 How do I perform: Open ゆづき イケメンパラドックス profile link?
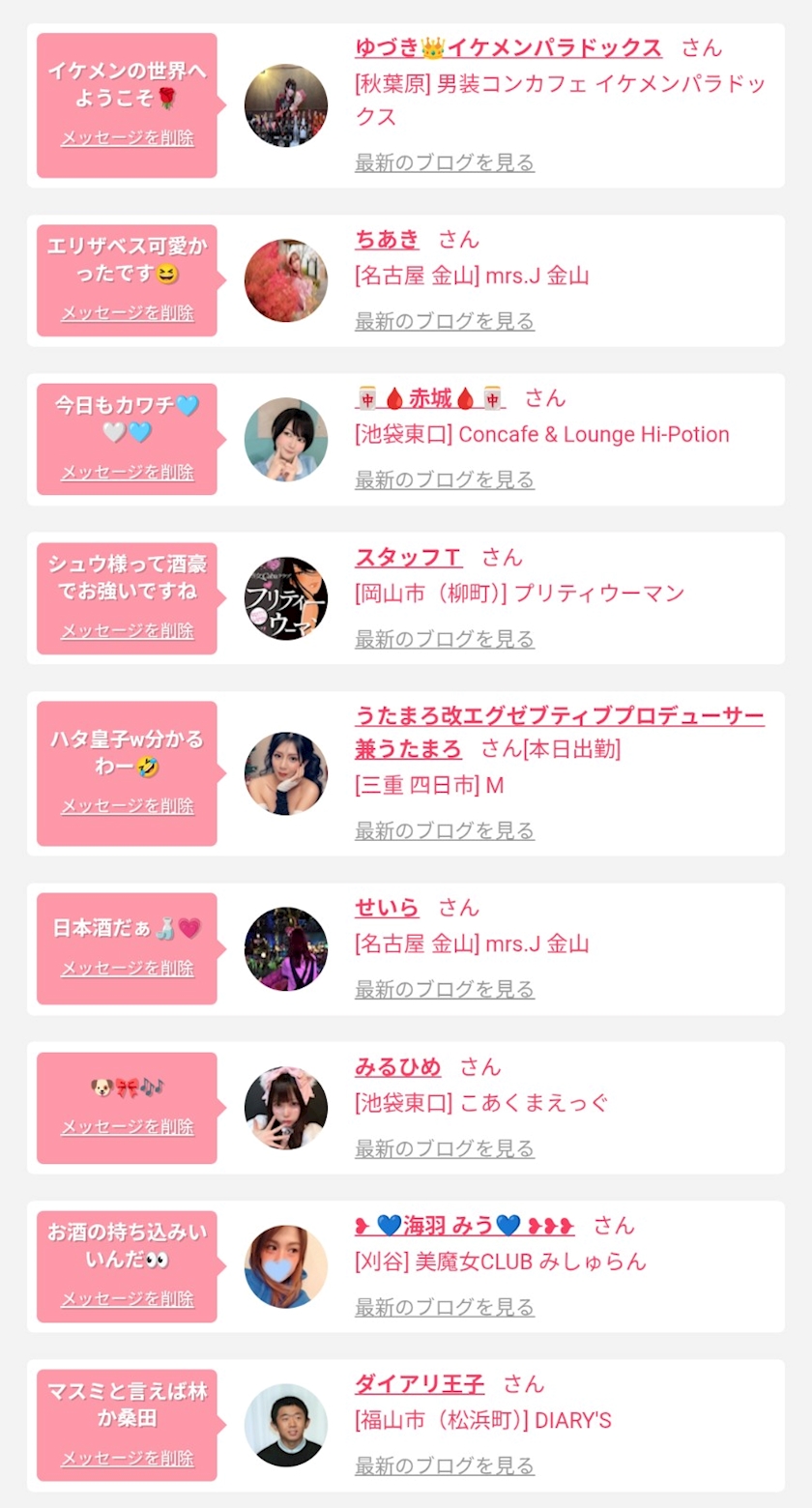(507, 48)
